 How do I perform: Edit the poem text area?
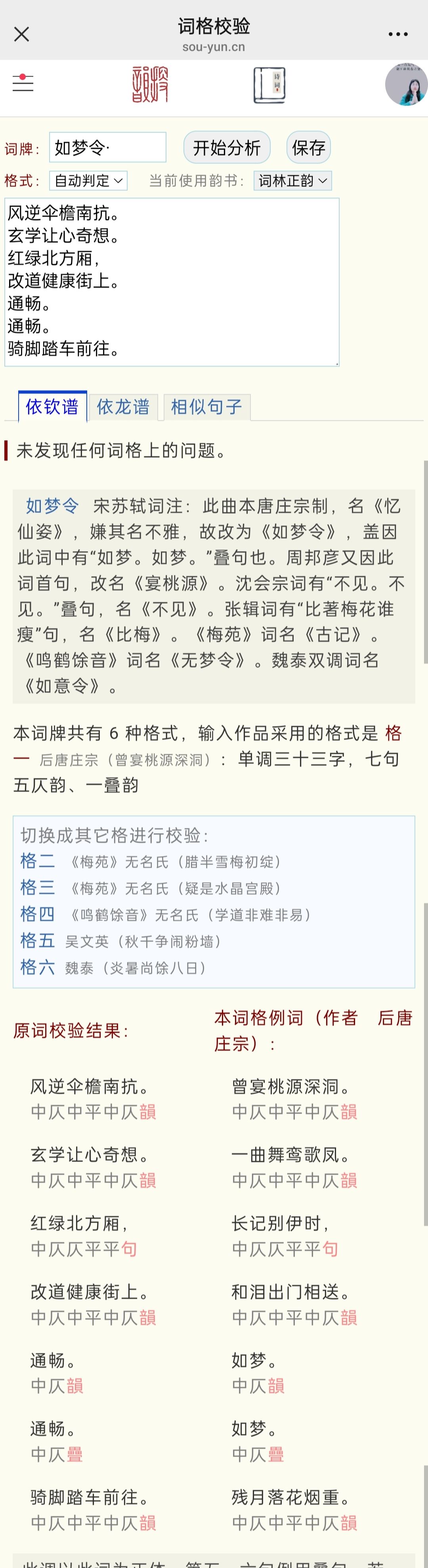pyautogui.click(x=172, y=282)
